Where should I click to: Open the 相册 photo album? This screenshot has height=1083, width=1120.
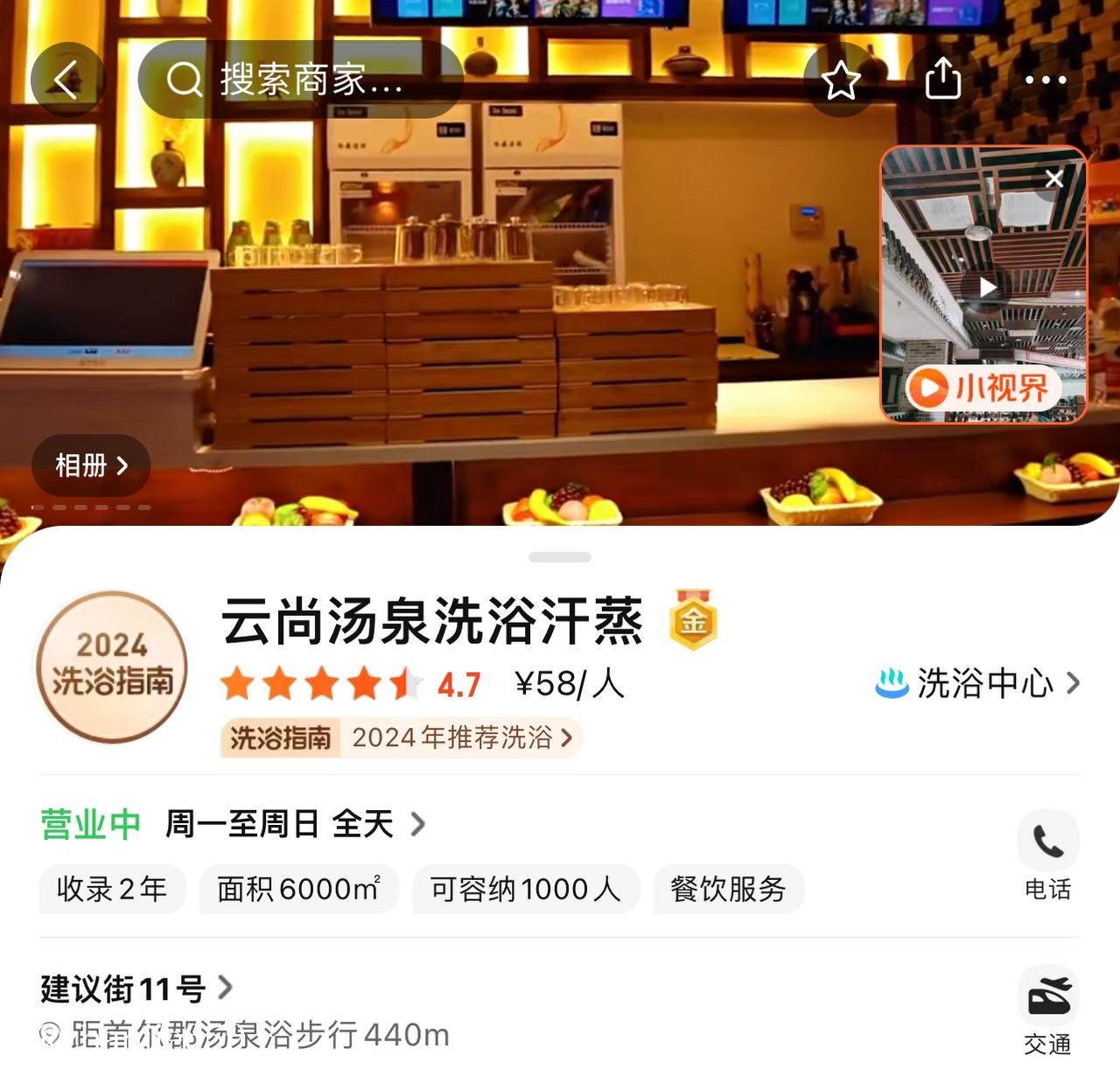91,465
